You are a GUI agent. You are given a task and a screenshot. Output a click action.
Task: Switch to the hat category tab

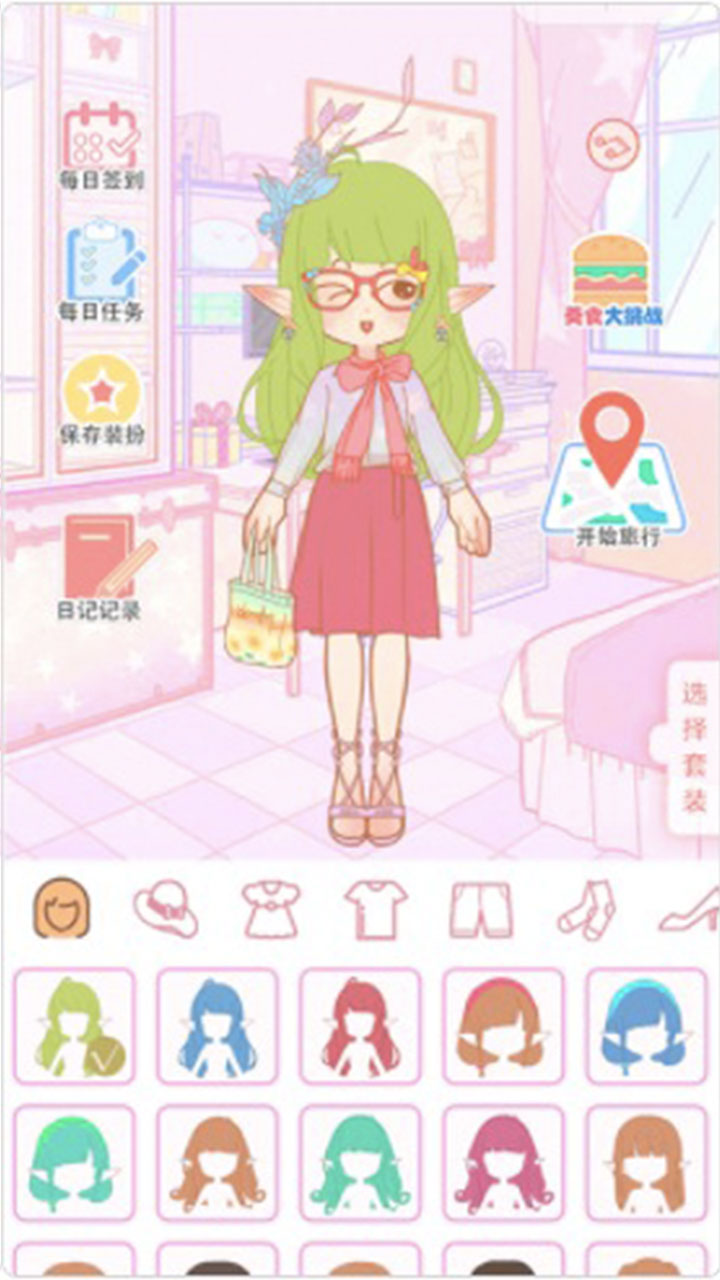pyautogui.click(x=165, y=908)
